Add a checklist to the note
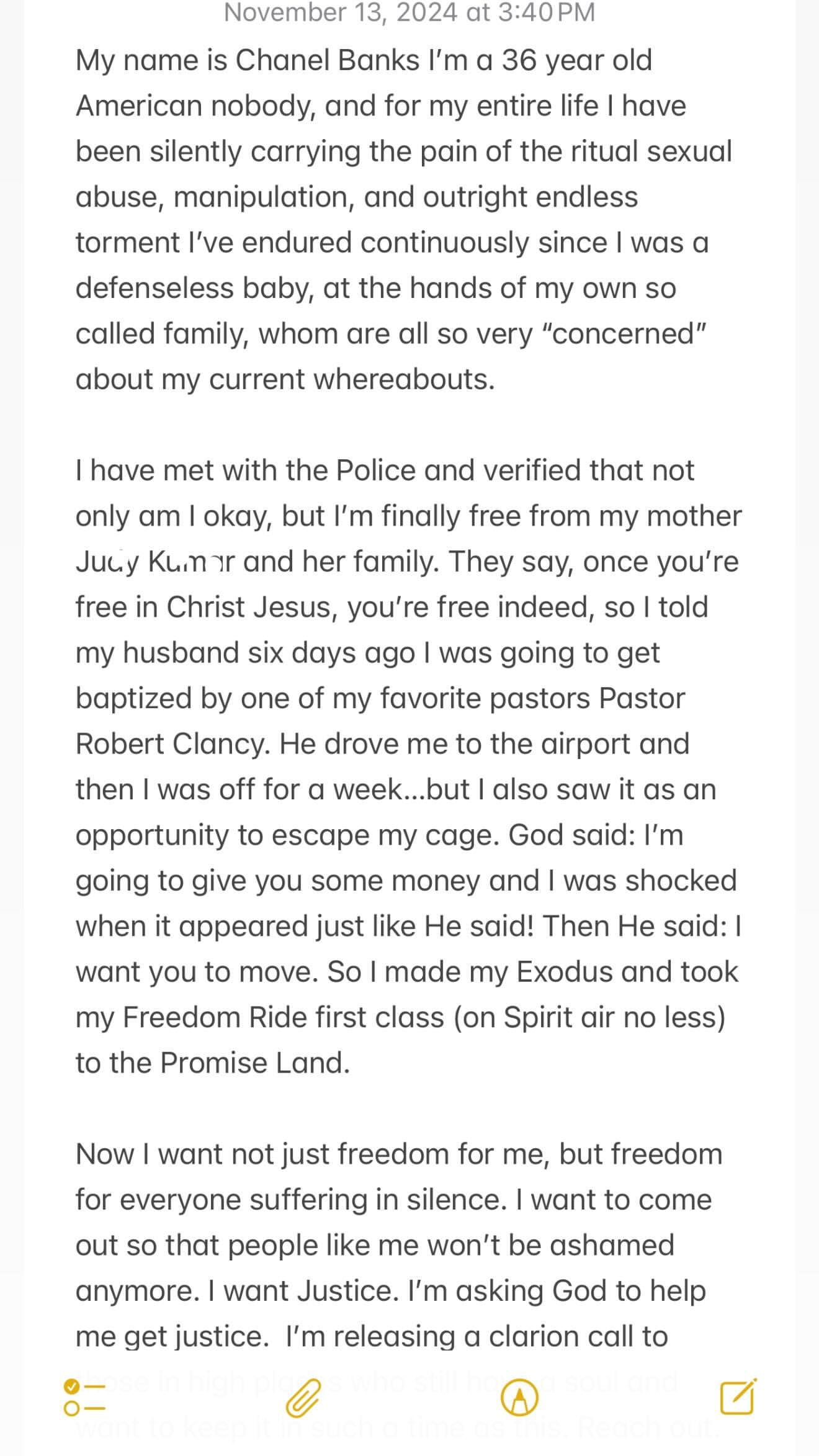This screenshot has height=1456, width=819. pos(85,1398)
